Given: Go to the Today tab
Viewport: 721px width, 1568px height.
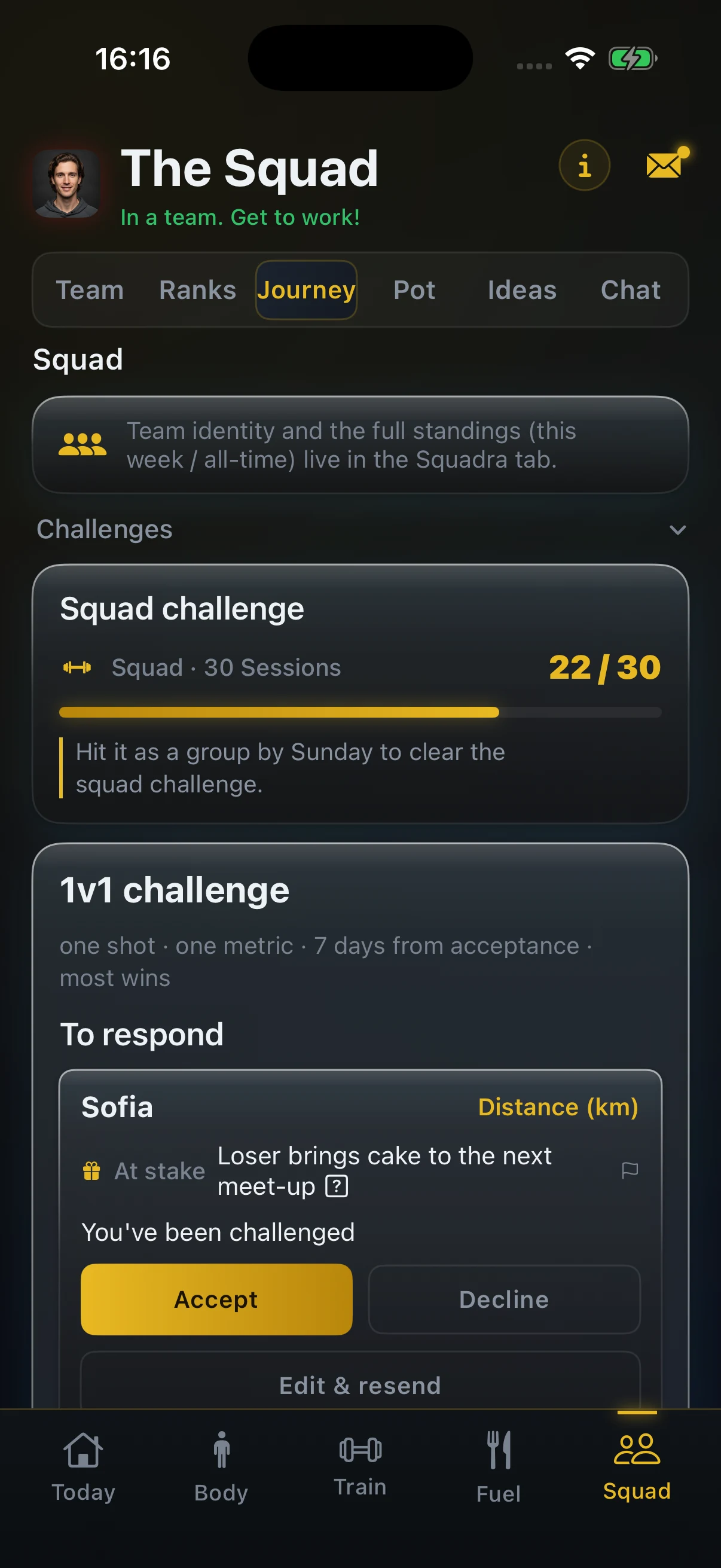Looking at the screenshot, I should point(83,1467).
